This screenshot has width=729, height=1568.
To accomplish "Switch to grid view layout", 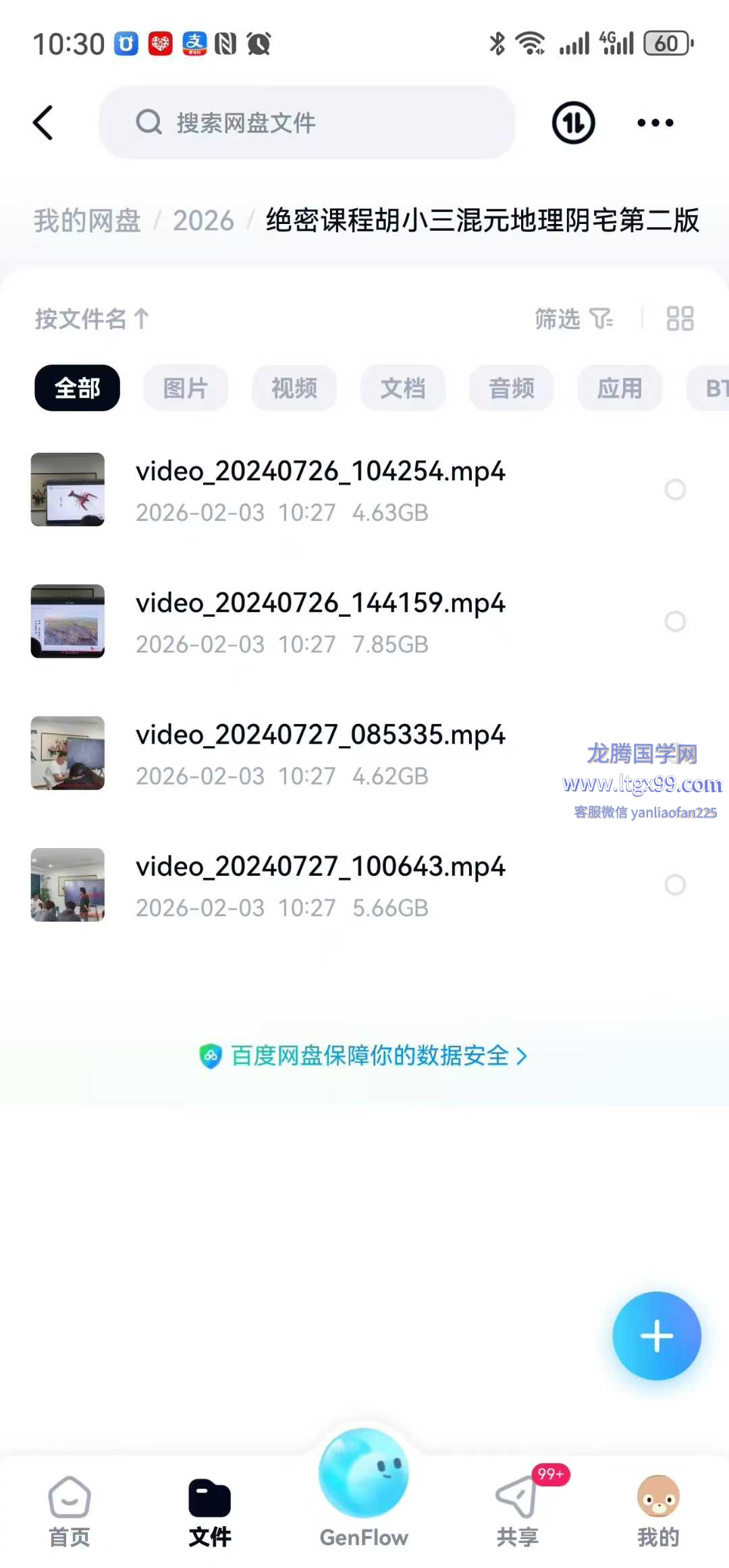I will click(680, 318).
